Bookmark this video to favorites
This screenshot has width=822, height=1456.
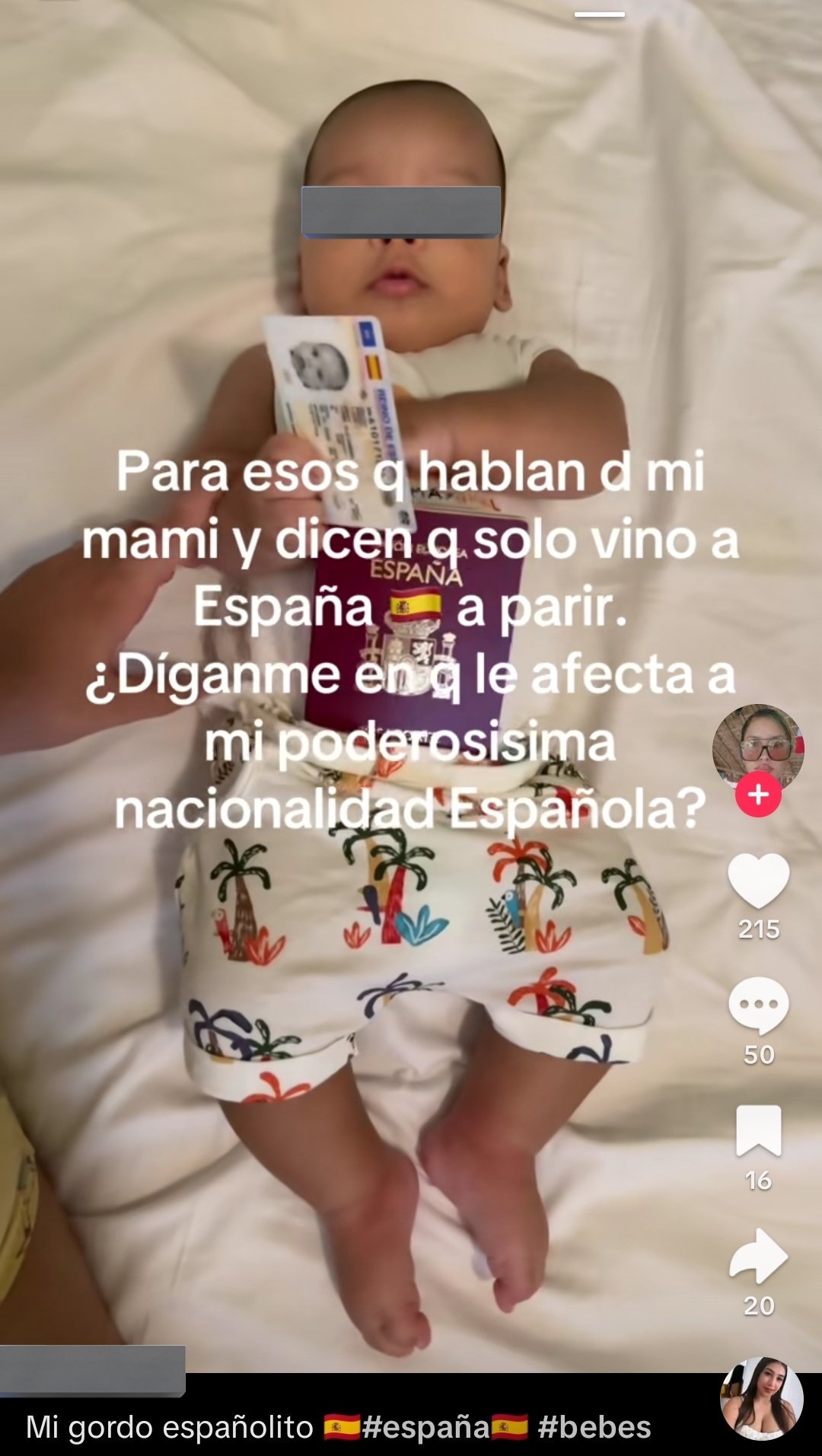pyautogui.click(x=758, y=1130)
